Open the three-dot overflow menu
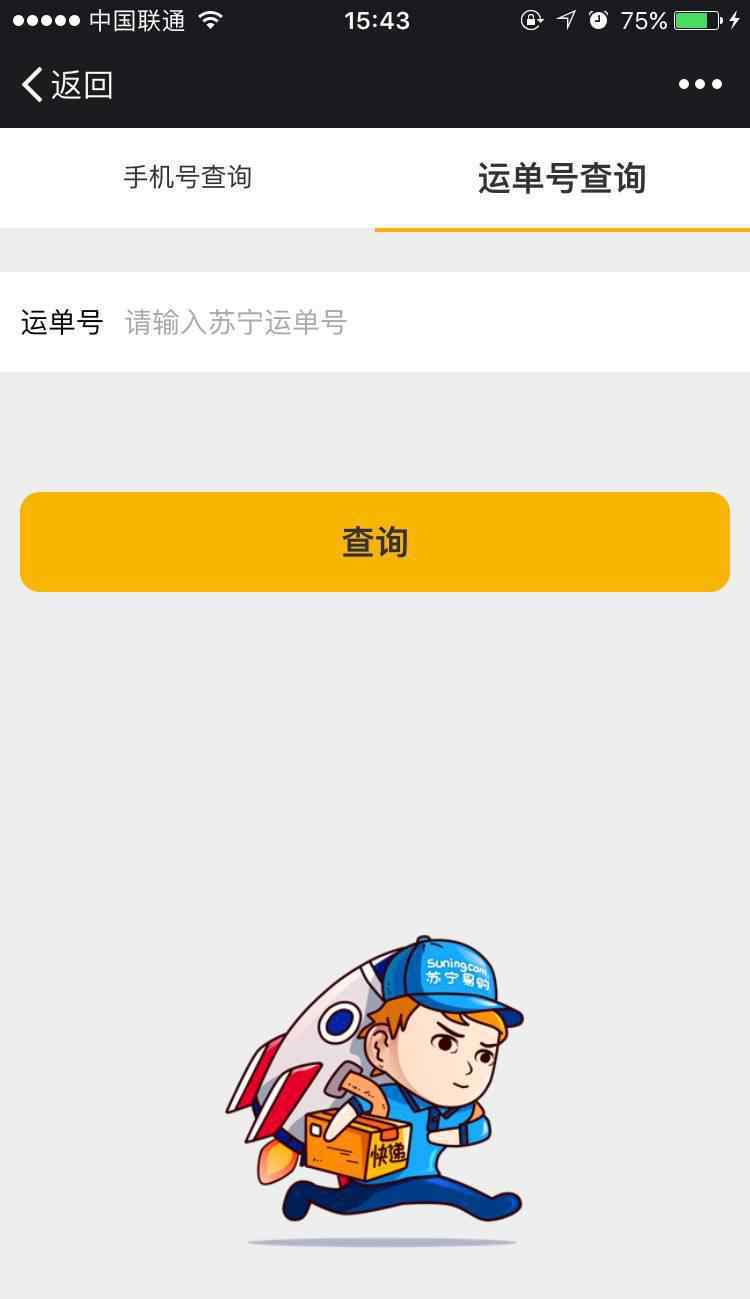This screenshot has height=1299, width=750. coord(700,85)
